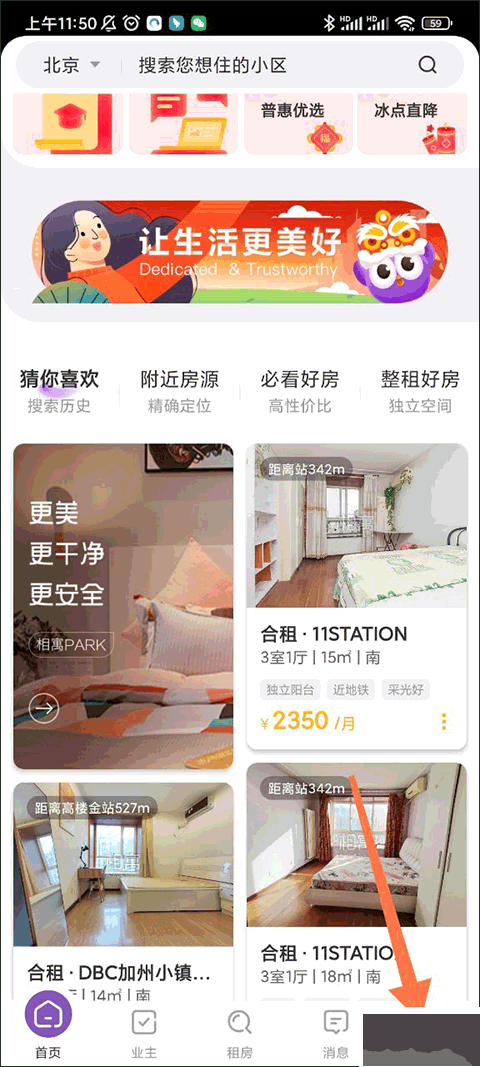Open the 北京 city dropdown
The image size is (480, 1067).
[x=71, y=65]
